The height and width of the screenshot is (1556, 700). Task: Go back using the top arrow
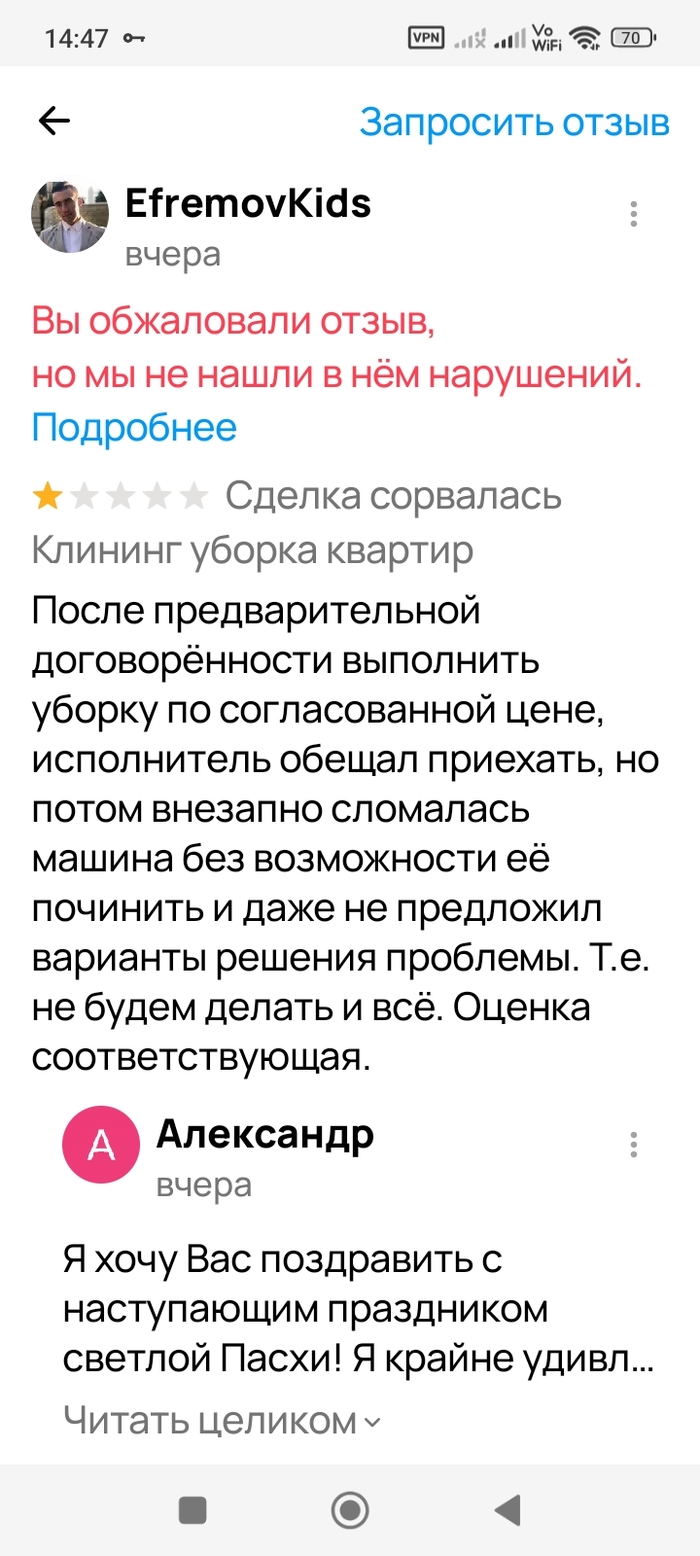(54, 122)
